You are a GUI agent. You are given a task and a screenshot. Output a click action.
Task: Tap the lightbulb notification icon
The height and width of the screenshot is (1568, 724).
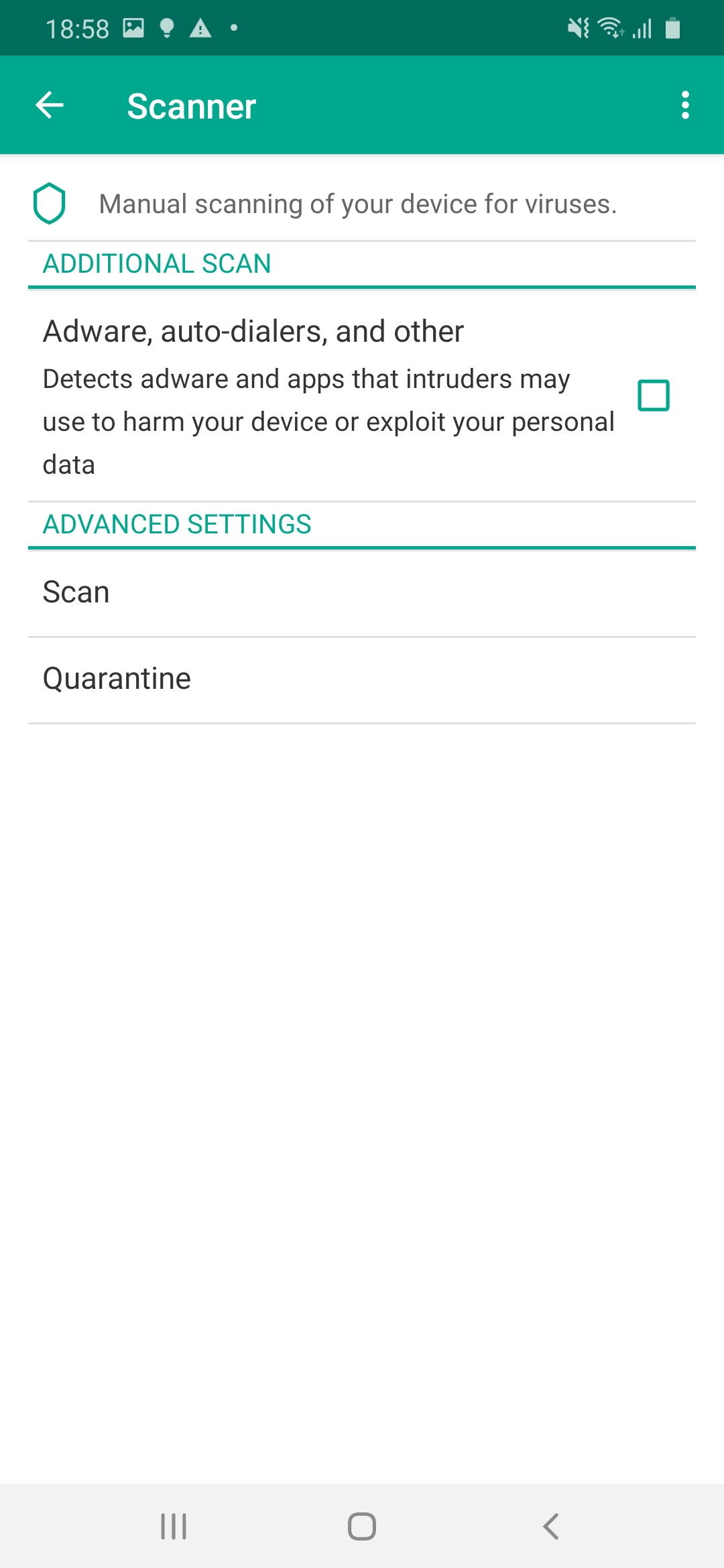pos(166,27)
